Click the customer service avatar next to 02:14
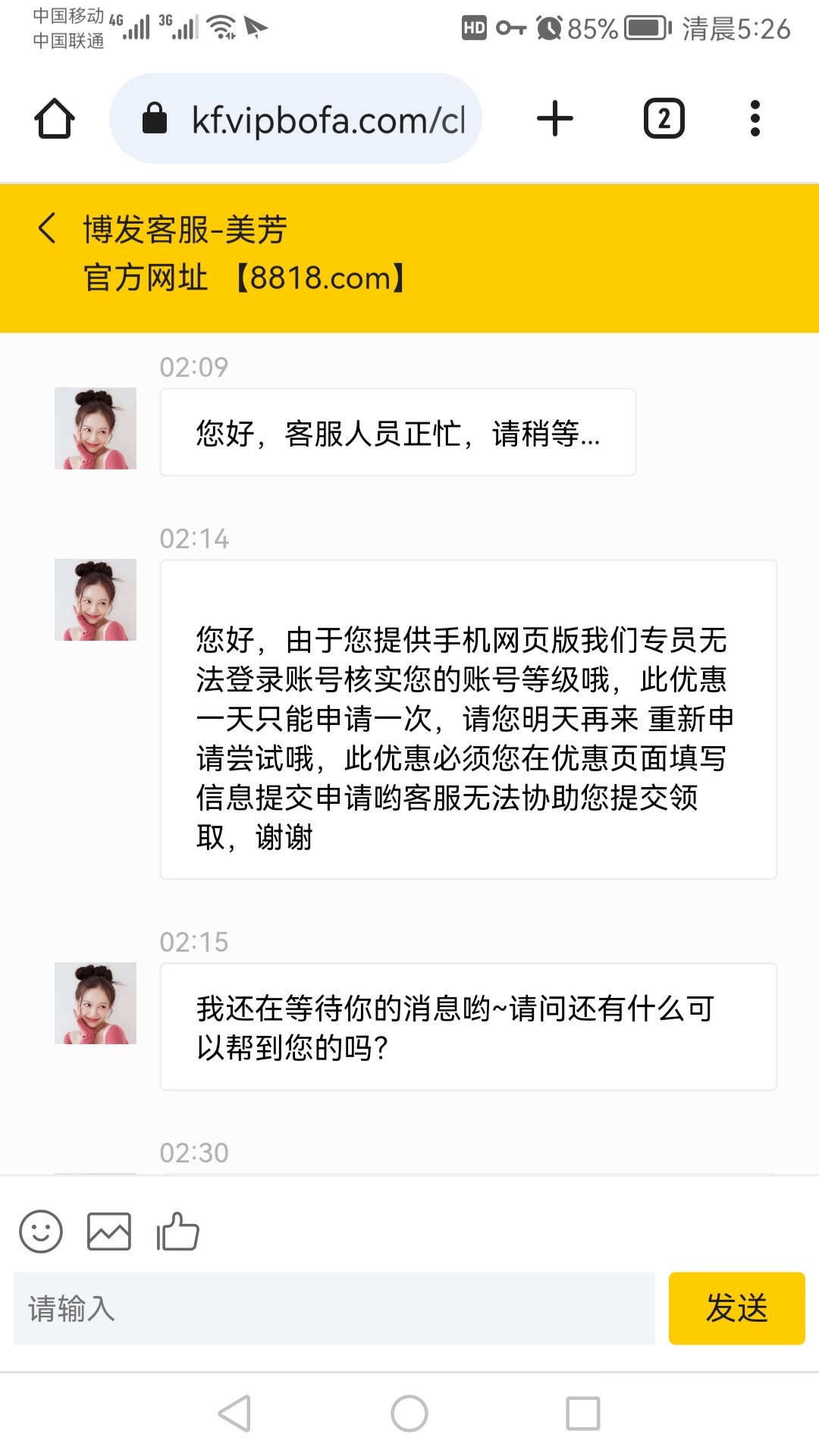This screenshot has width=819, height=1456. (x=95, y=599)
